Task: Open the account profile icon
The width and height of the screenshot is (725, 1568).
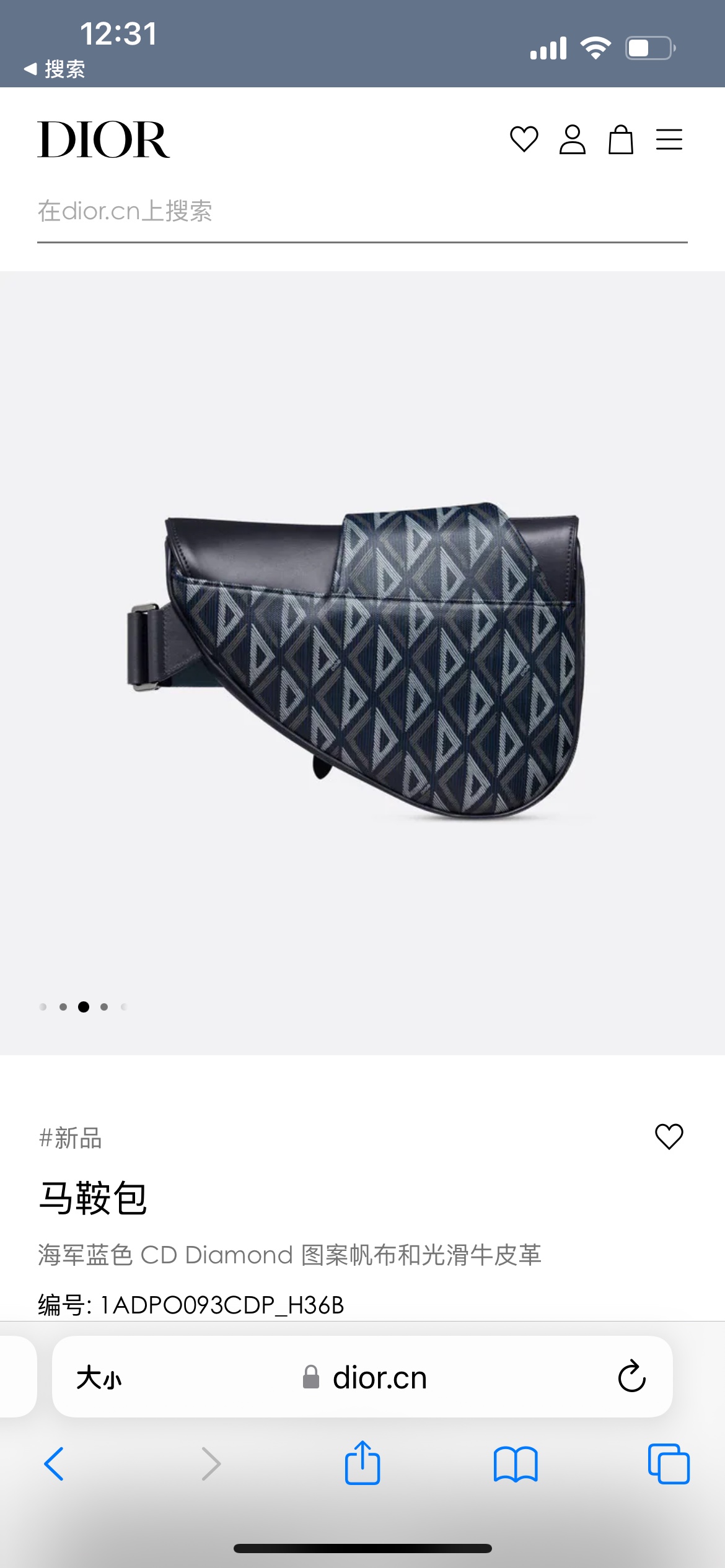Action: (x=572, y=139)
